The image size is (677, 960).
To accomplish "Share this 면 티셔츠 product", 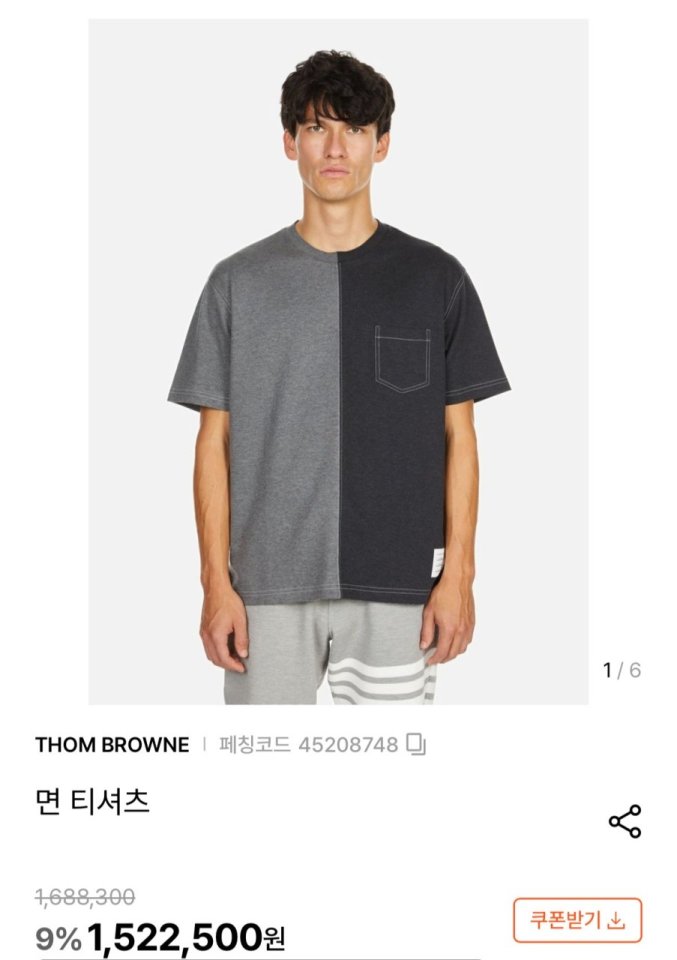I will click(x=625, y=822).
